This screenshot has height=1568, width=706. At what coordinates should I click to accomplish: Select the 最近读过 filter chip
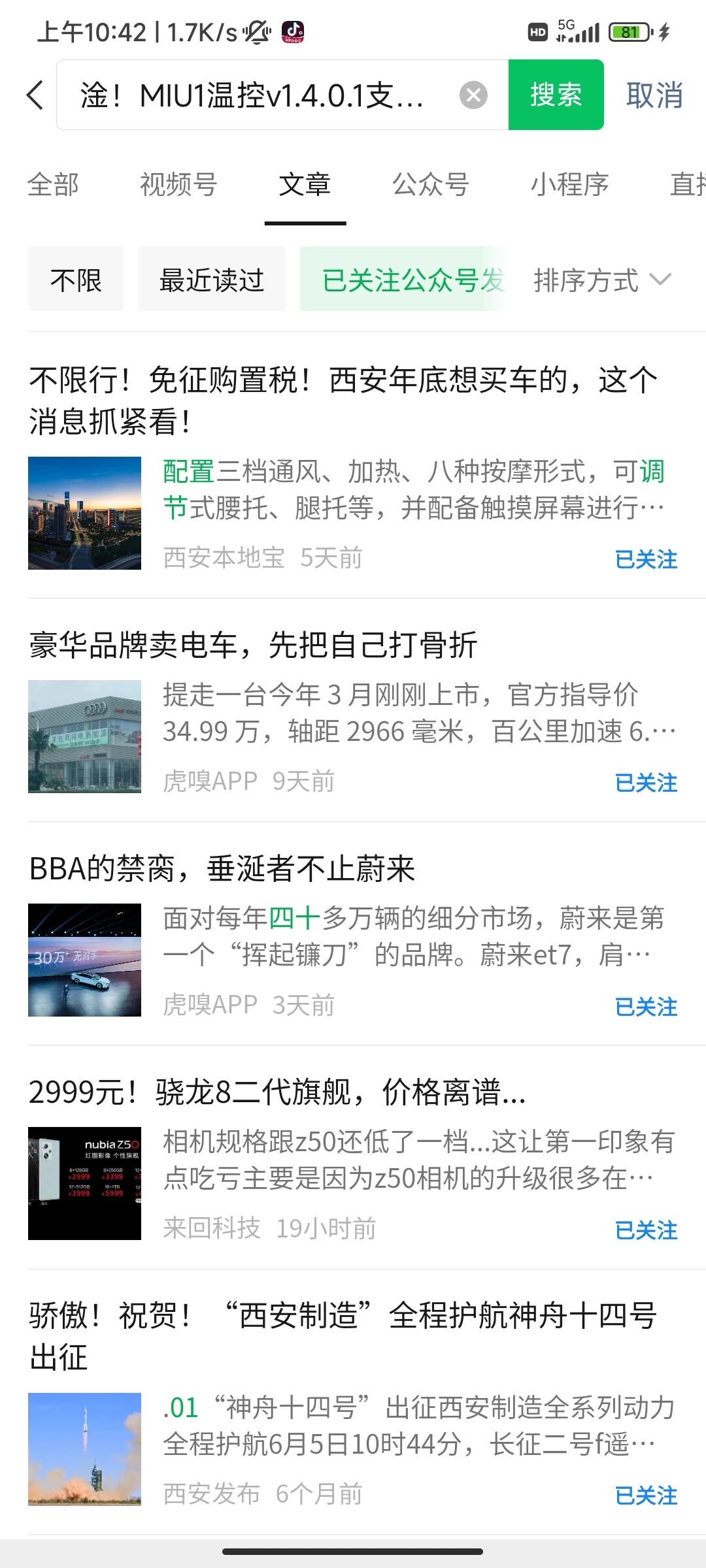pos(211,280)
